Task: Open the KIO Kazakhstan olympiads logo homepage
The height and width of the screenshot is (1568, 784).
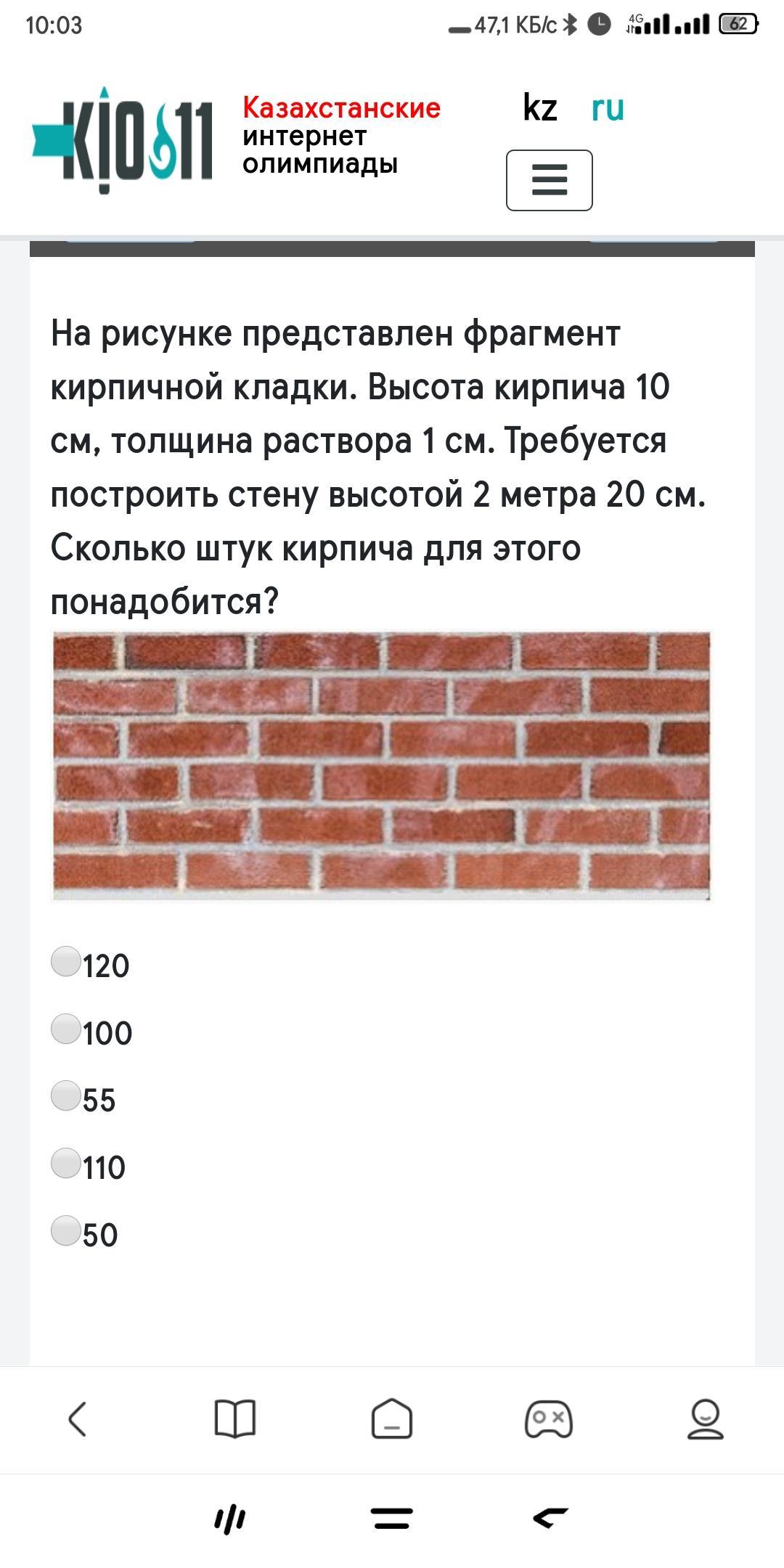Action: coord(123,139)
